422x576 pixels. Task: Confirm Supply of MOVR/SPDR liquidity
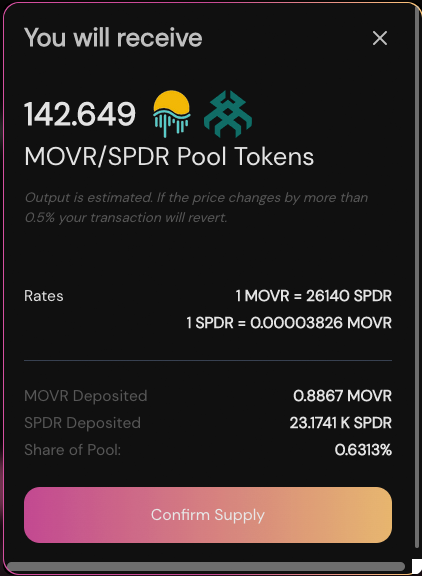point(208,515)
